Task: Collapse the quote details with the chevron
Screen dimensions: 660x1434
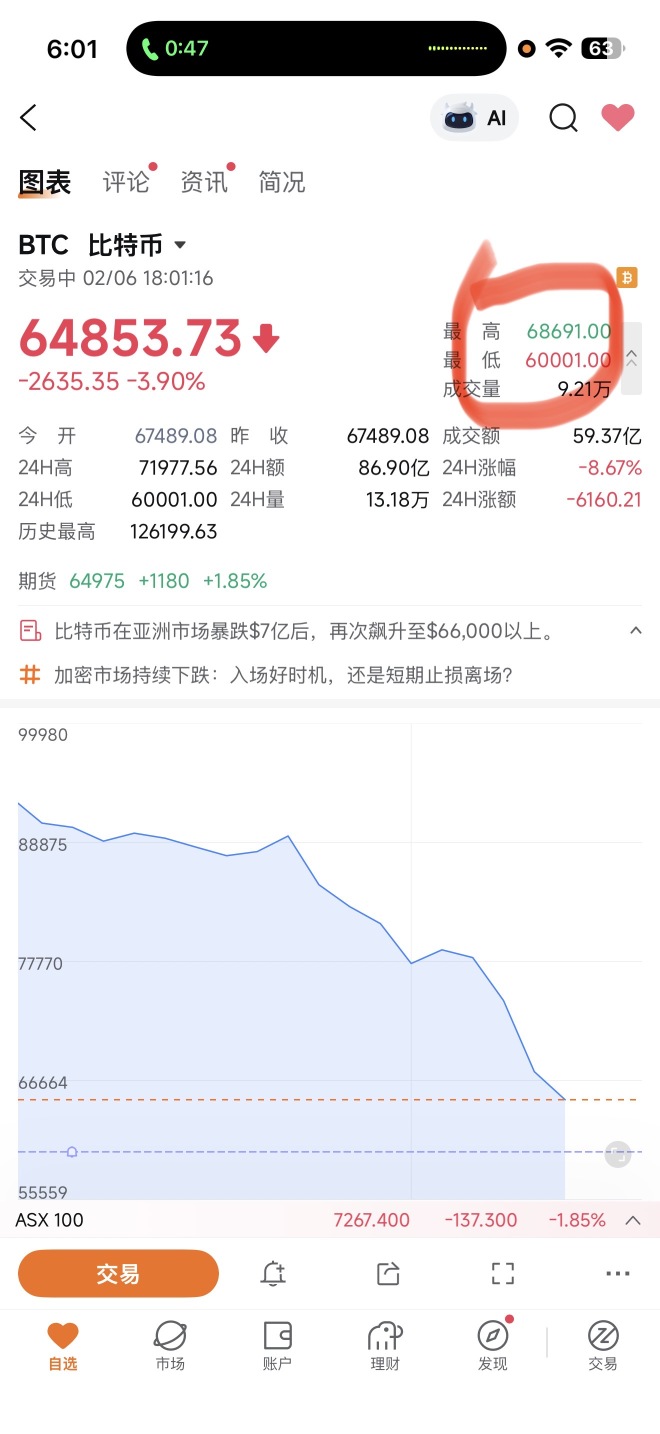Action: click(x=631, y=359)
